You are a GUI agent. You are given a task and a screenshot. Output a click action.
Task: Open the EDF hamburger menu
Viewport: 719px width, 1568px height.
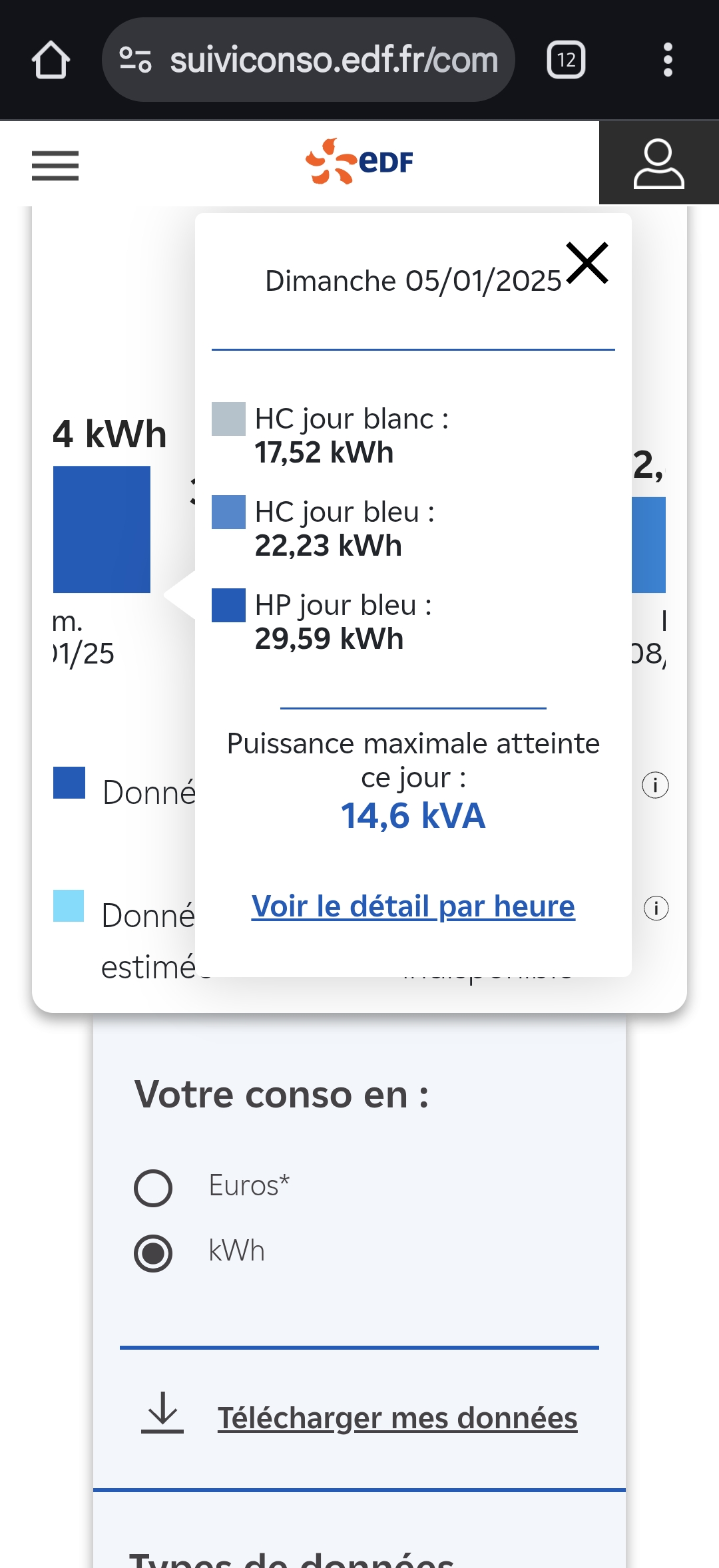tap(55, 165)
